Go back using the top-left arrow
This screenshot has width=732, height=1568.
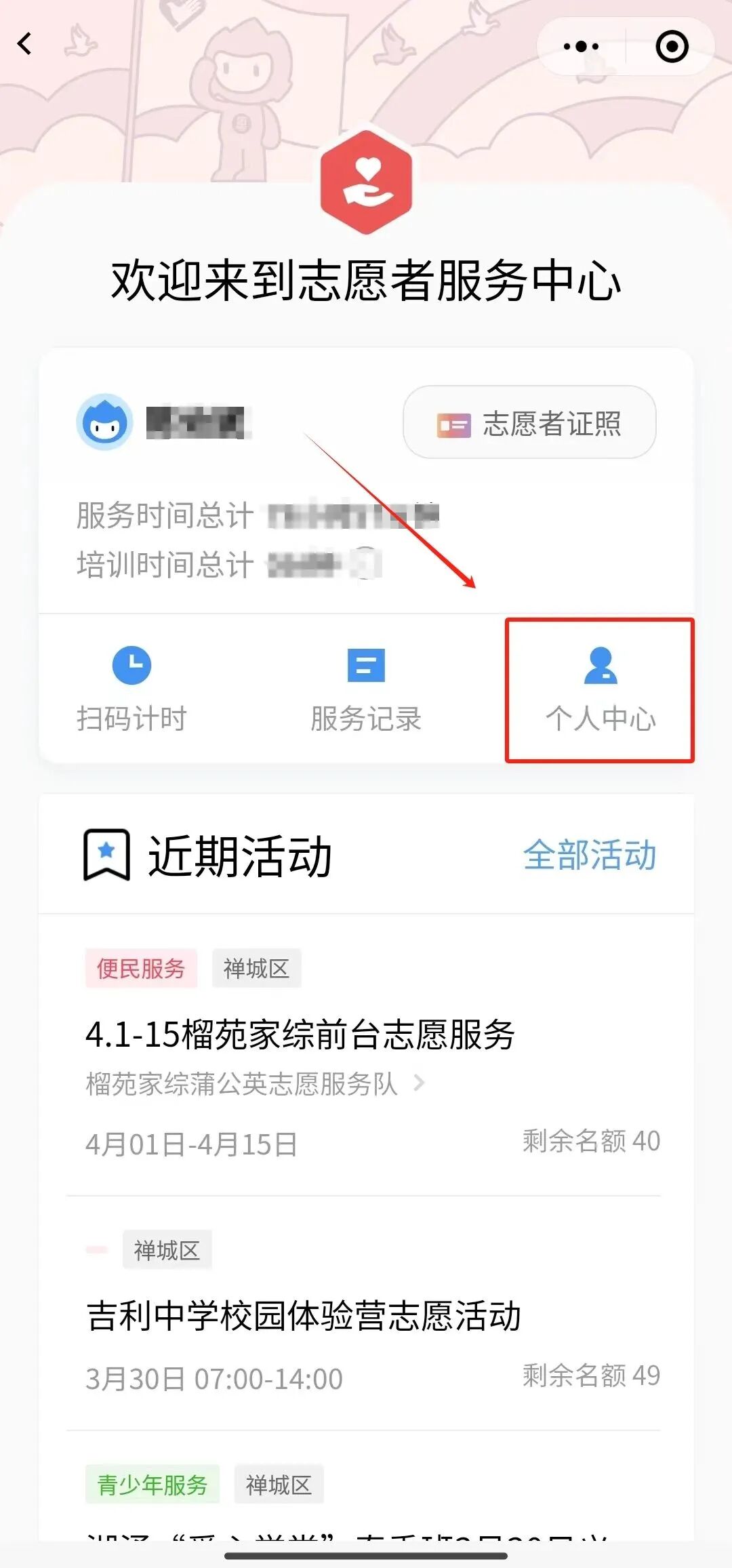pyautogui.click(x=25, y=44)
